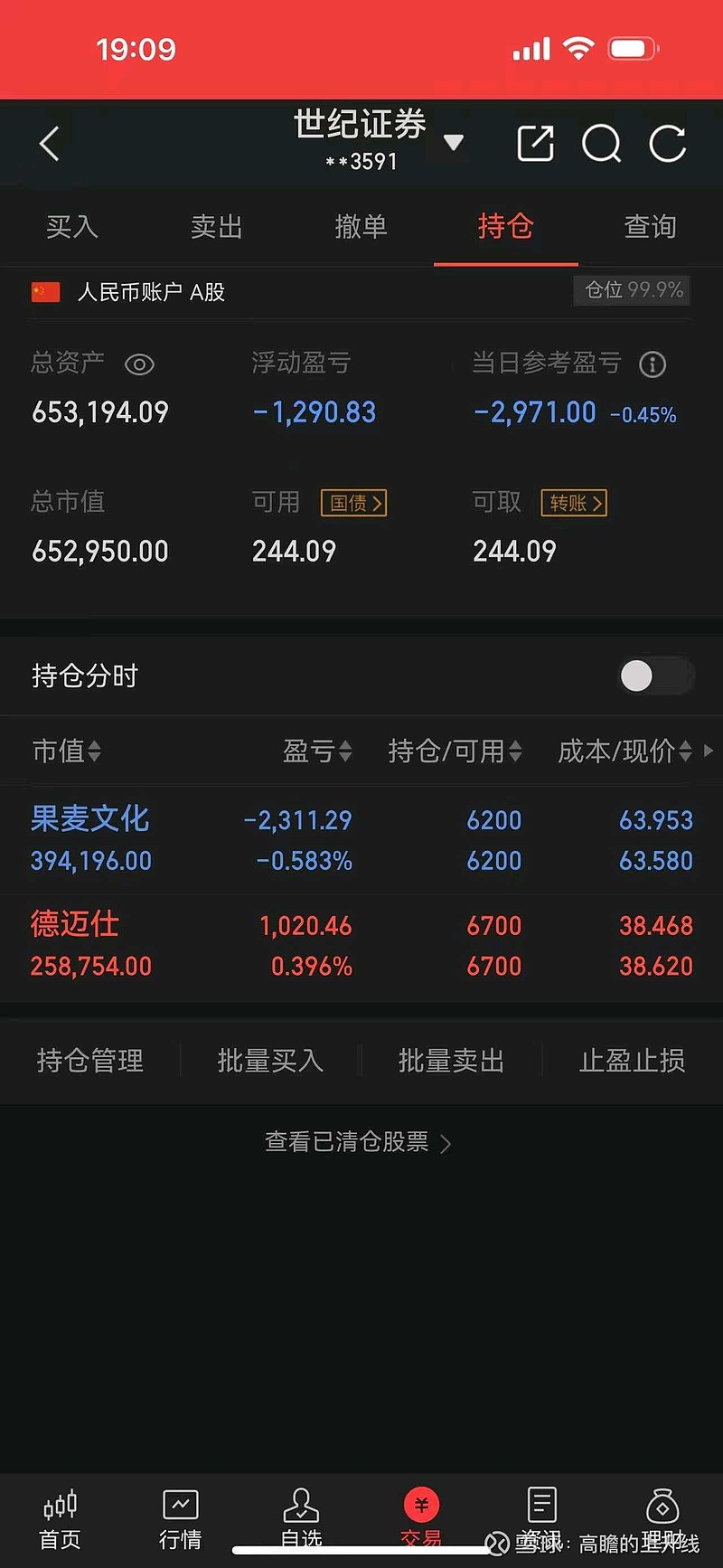Viewport: 723px width, 1568px height.
Task: Refresh account data with the refresh icon
Action: pos(668,143)
